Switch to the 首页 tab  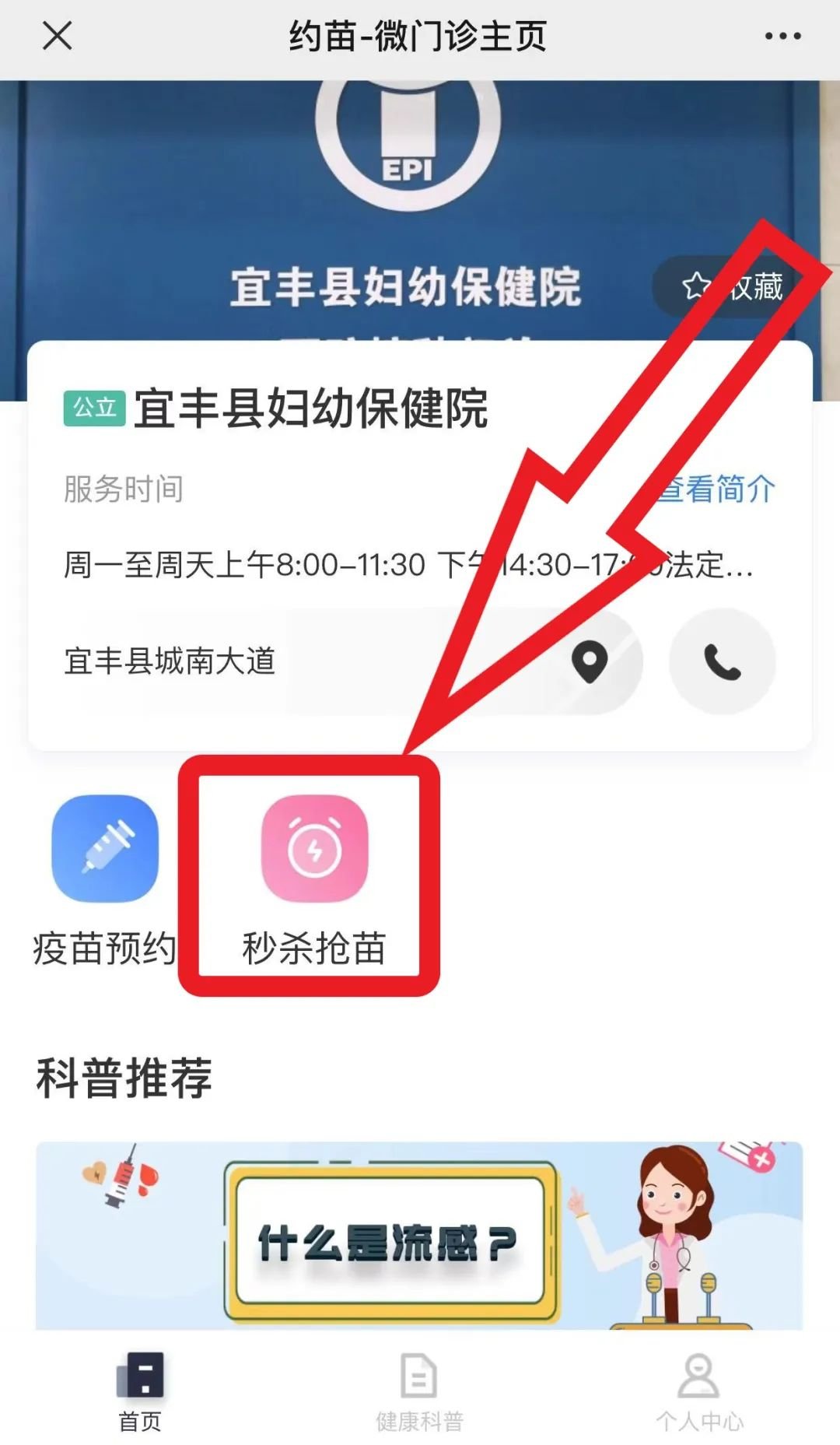pos(140,1393)
